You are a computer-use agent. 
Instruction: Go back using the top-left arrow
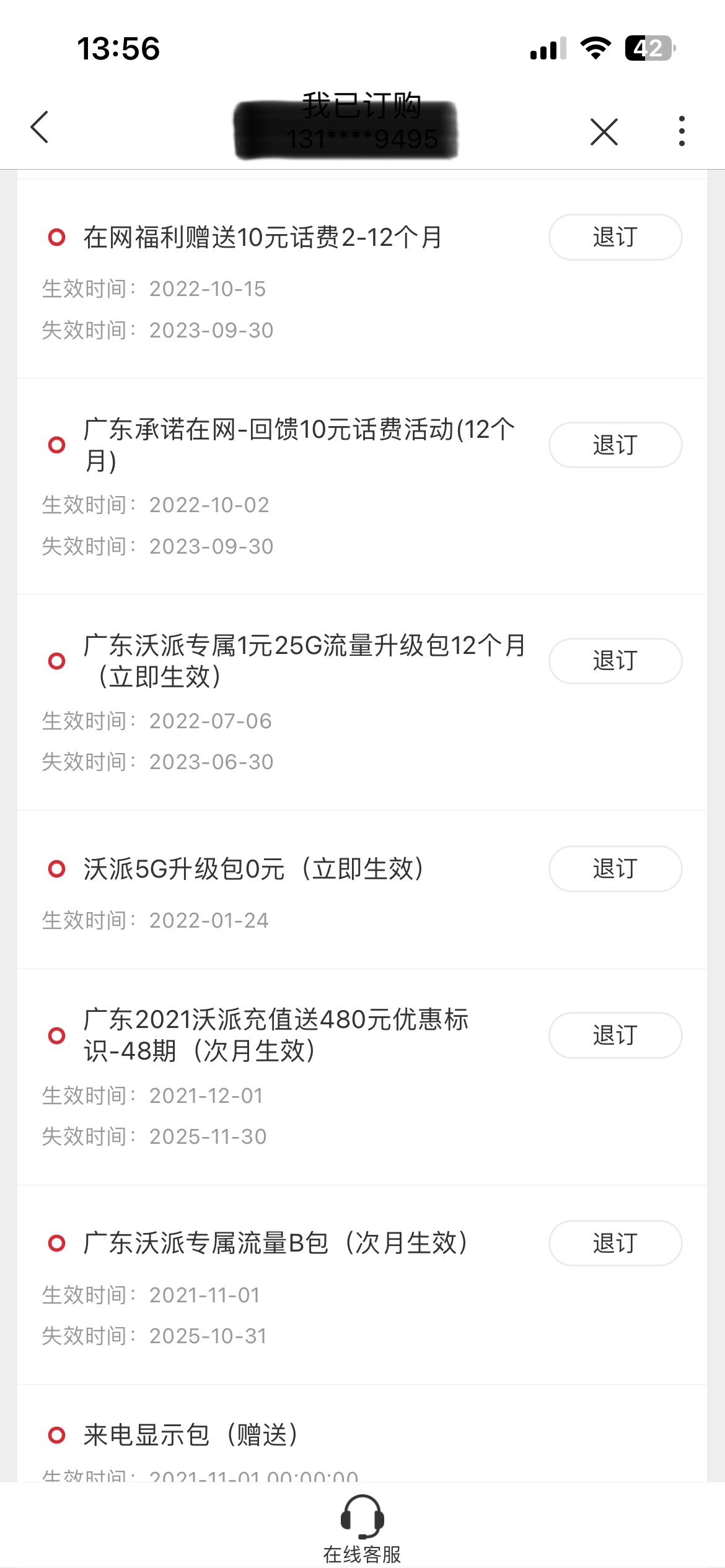coord(40,128)
